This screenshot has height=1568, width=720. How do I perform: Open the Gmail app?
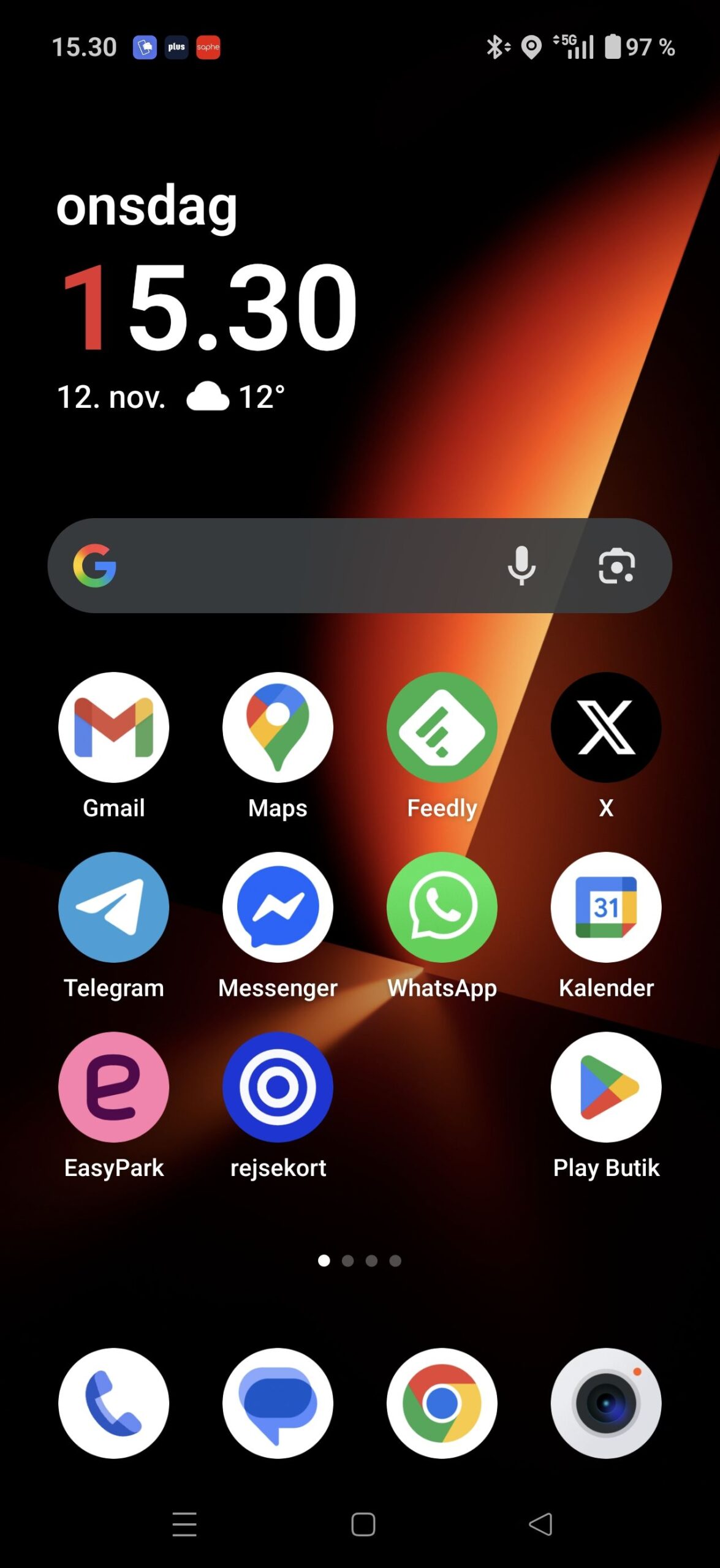(113, 727)
